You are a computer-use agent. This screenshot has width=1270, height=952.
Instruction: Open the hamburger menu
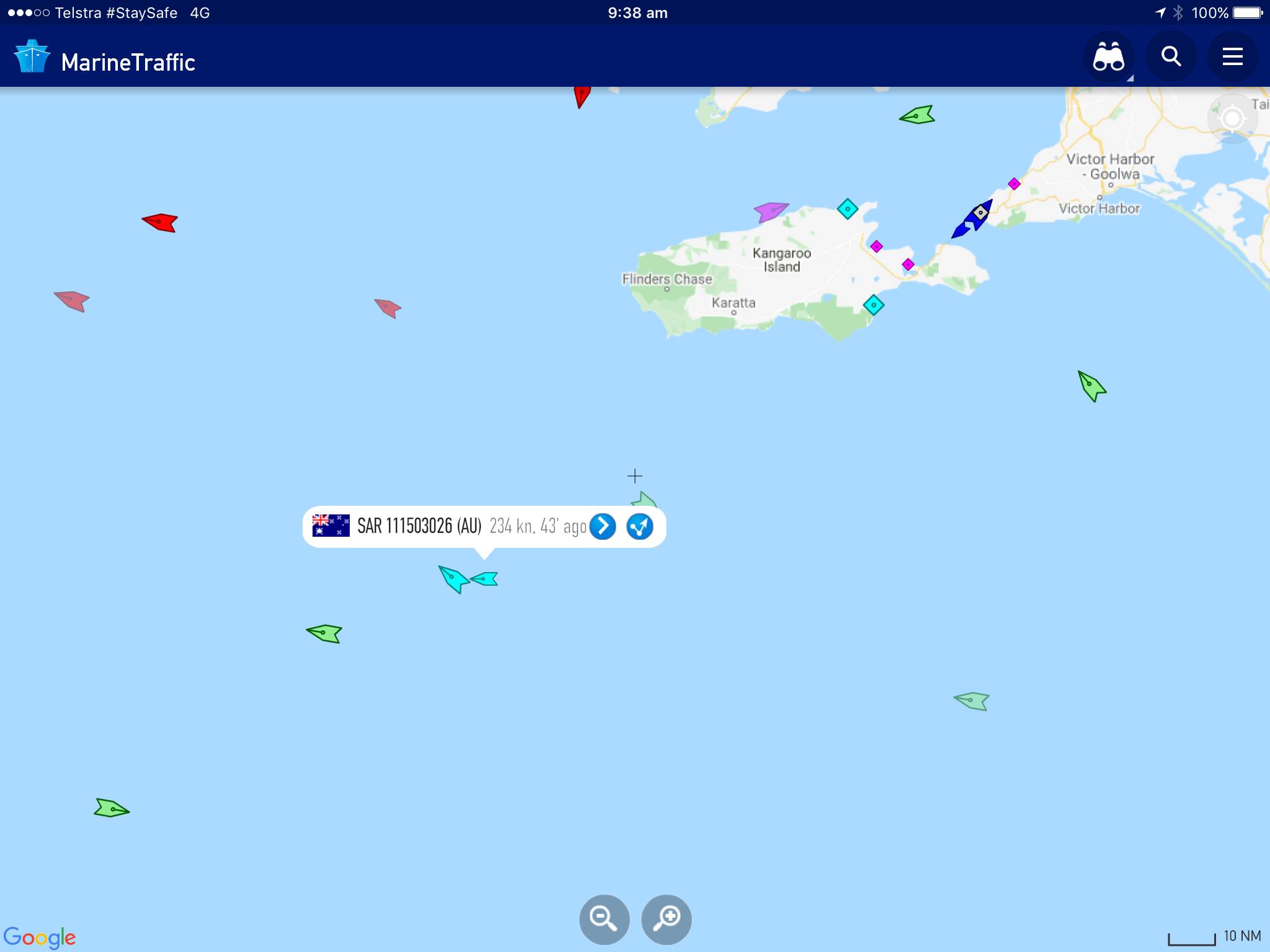click(1232, 57)
